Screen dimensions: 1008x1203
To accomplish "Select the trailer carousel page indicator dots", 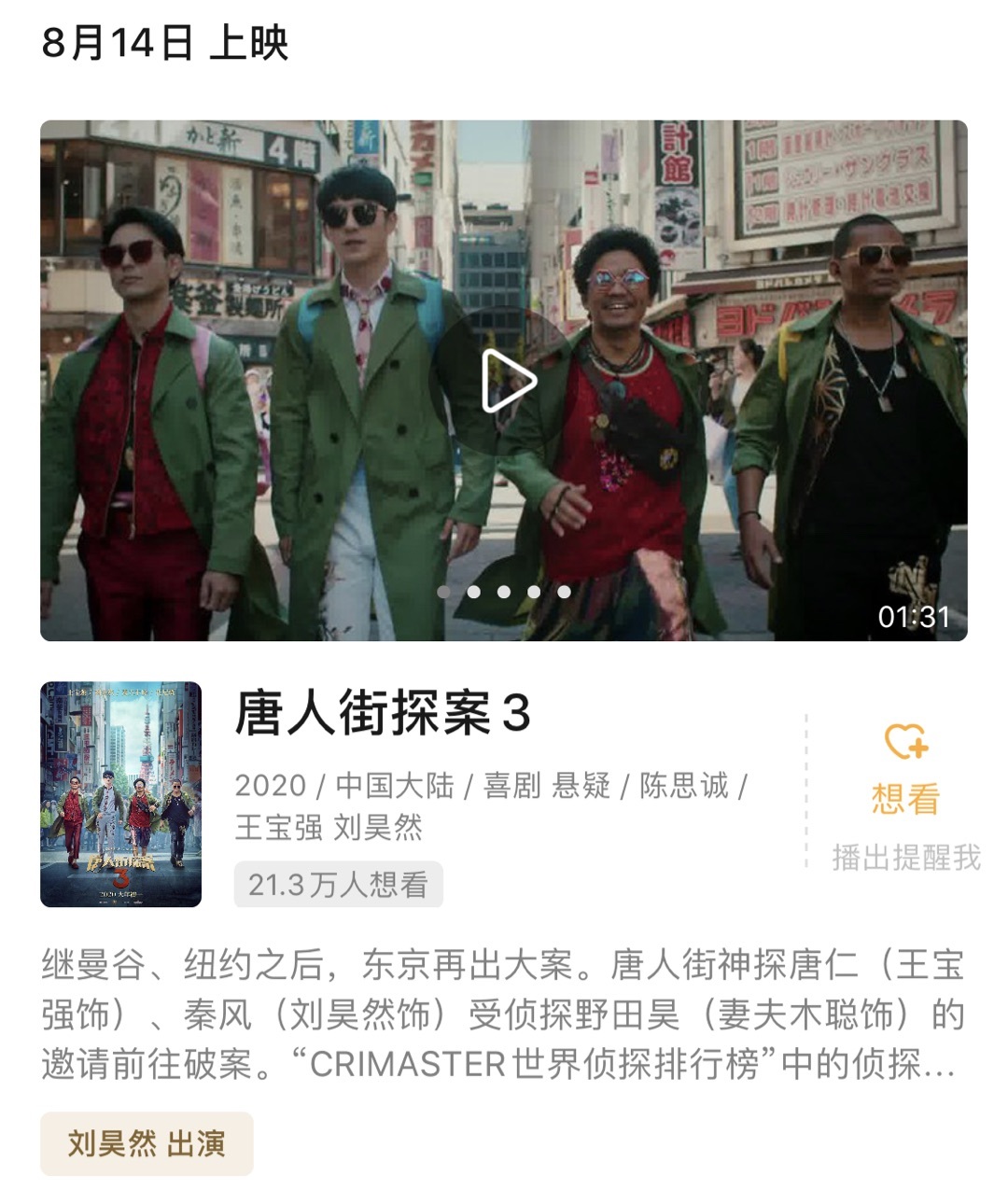I will pos(504,592).
